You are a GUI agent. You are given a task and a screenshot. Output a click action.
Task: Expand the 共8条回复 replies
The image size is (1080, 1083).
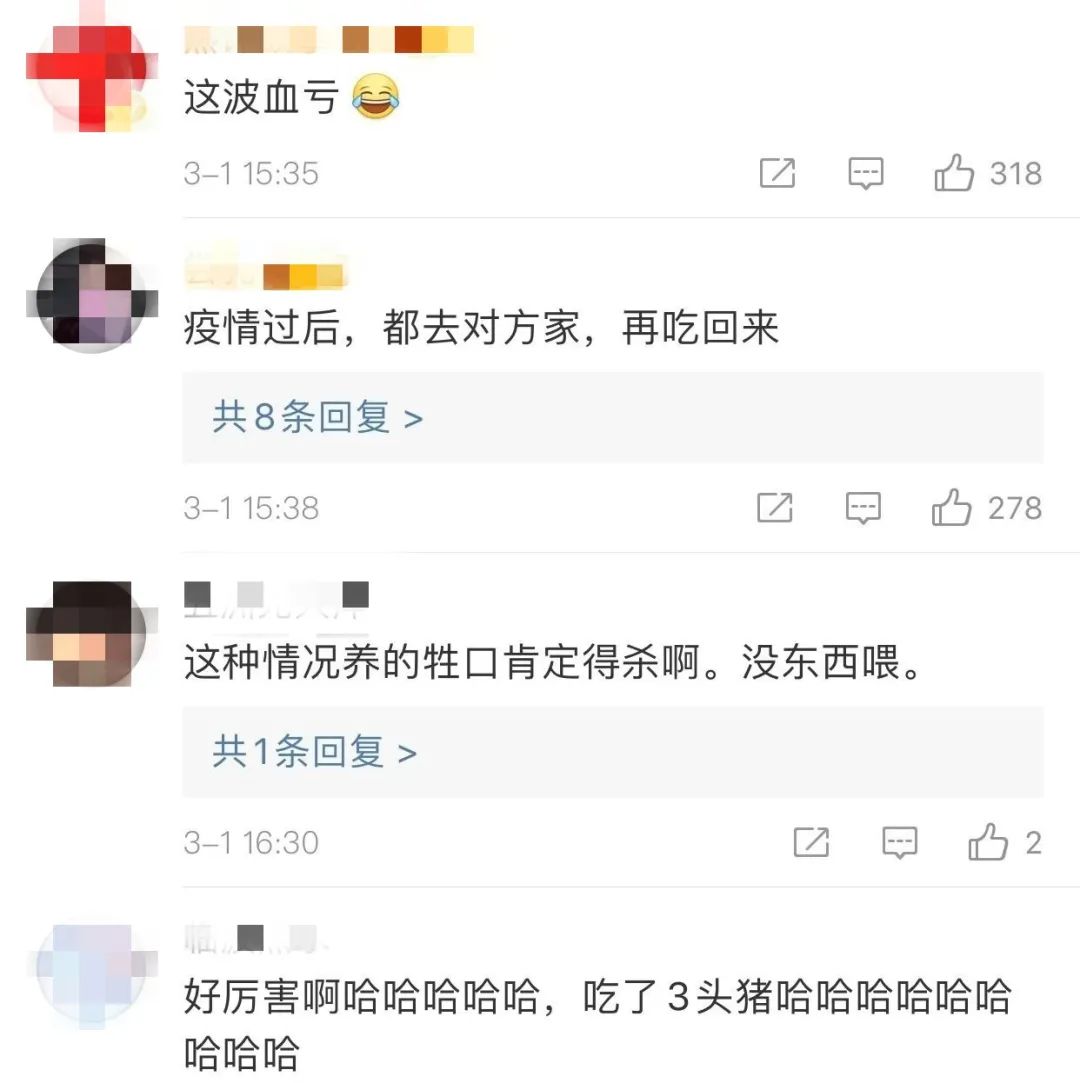(x=317, y=417)
